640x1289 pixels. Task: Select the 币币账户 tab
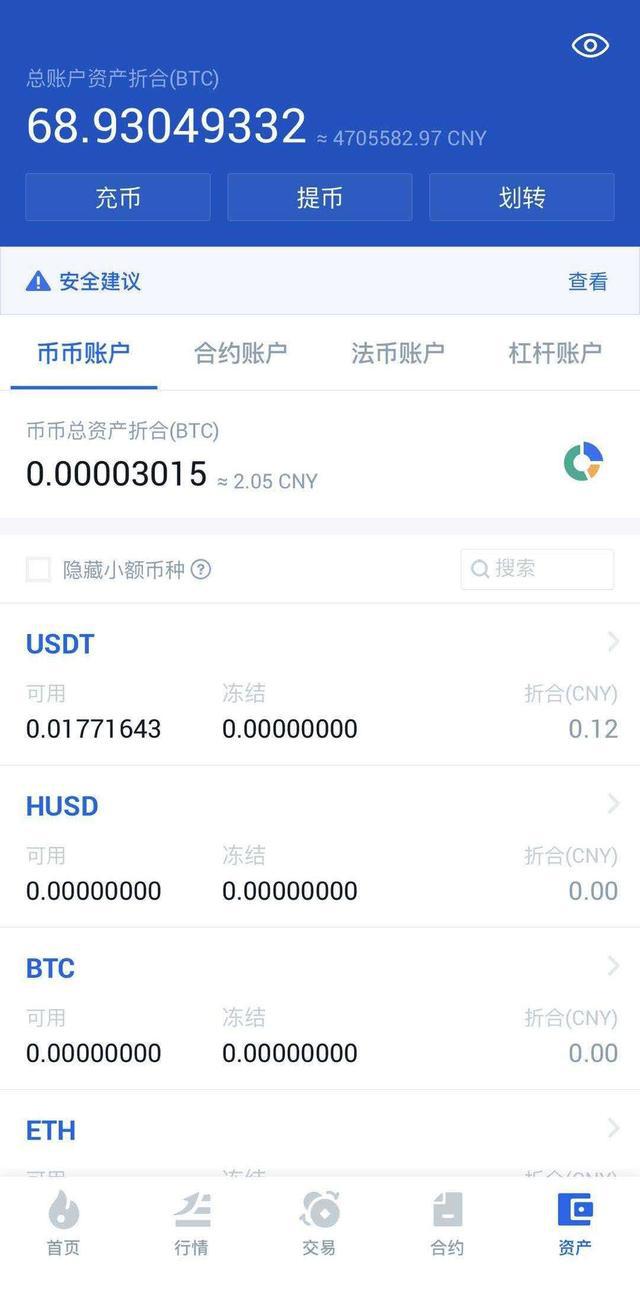click(83, 353)
